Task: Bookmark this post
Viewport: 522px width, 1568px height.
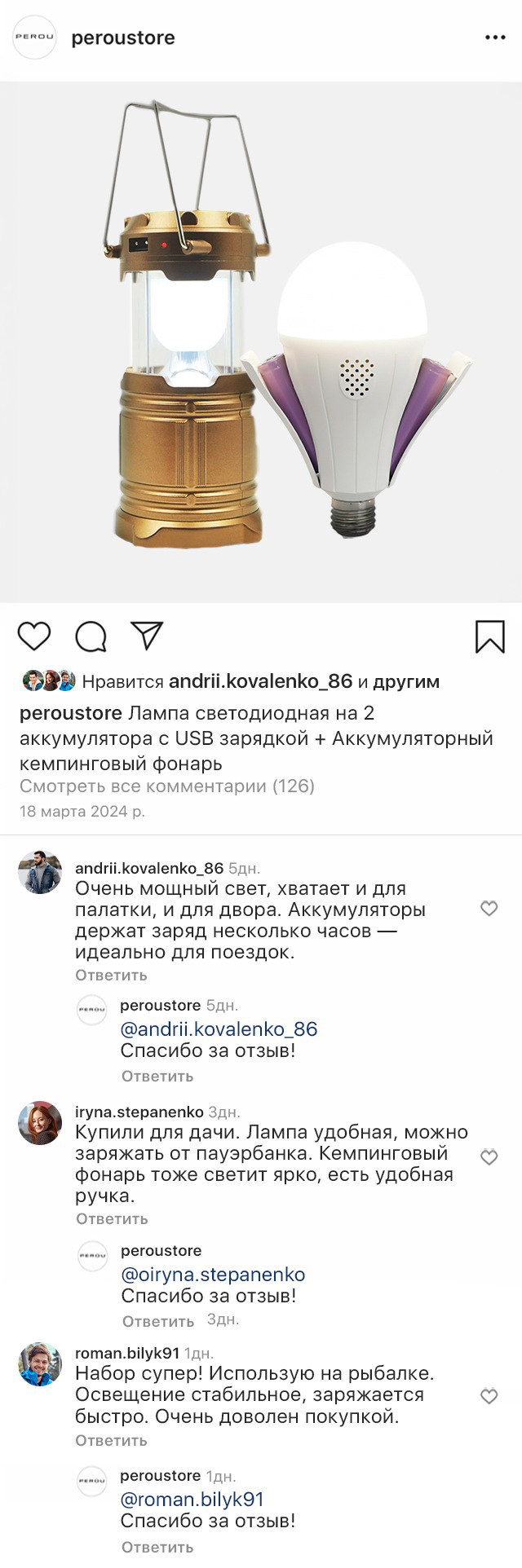Action: (490, 636)
